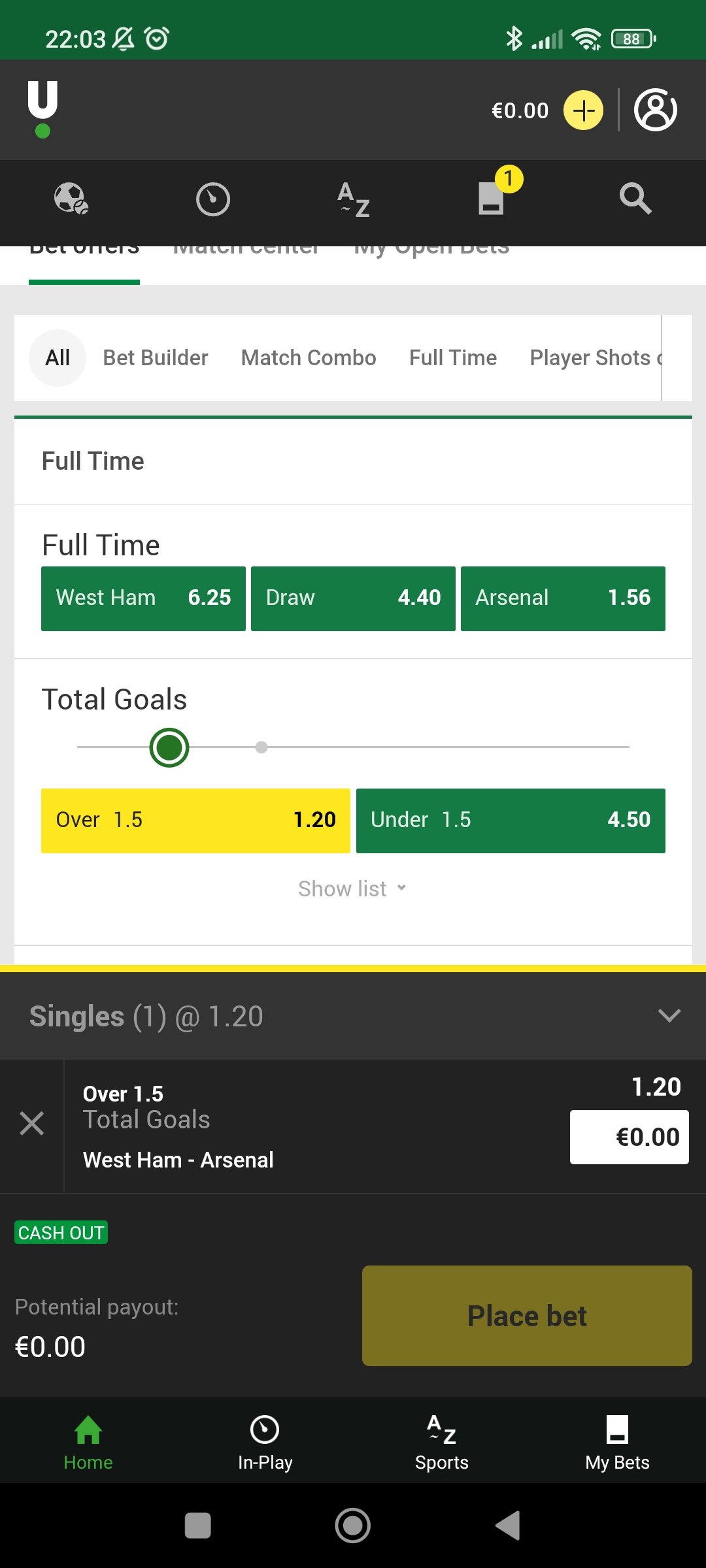Pick Draw at 4.40
The width and height of the screenshot is (706, 1568).
(x=353, y=598)
